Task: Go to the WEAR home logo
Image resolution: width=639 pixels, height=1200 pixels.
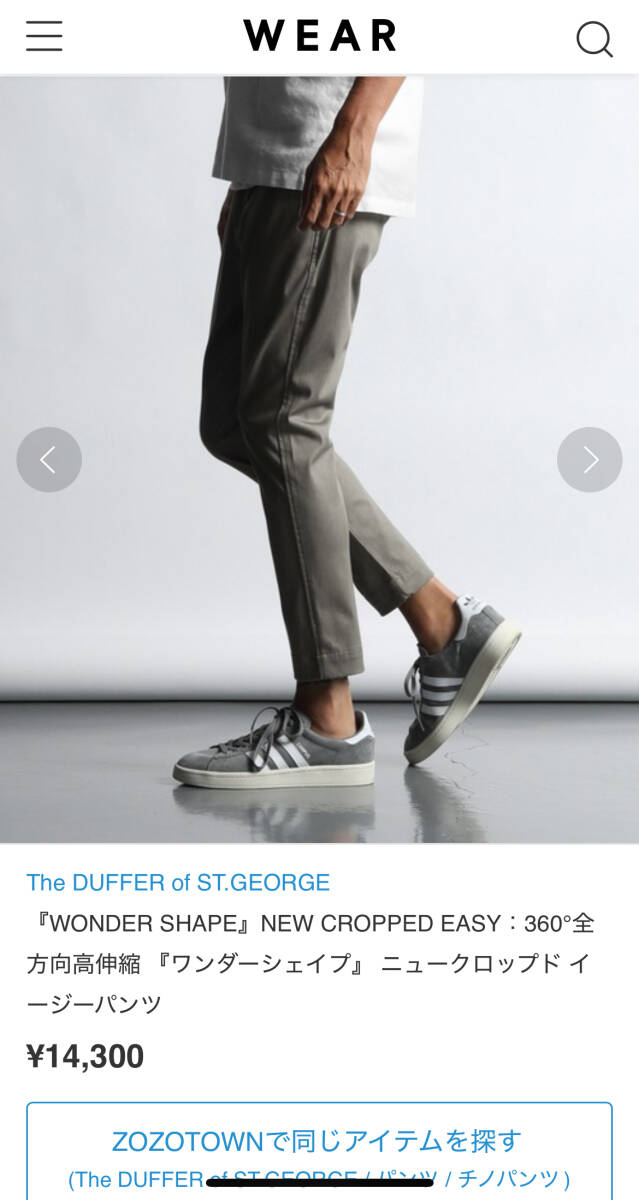Action: (x=320, y=36)
